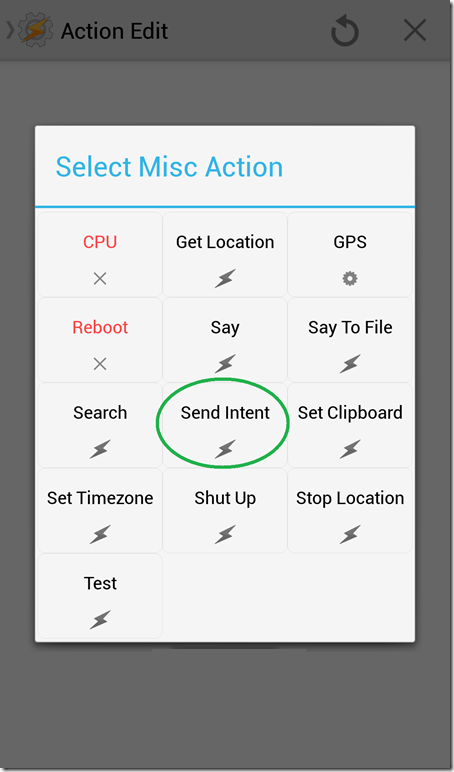Tap the revert arrow in the top bar

[x=345, y=31]
